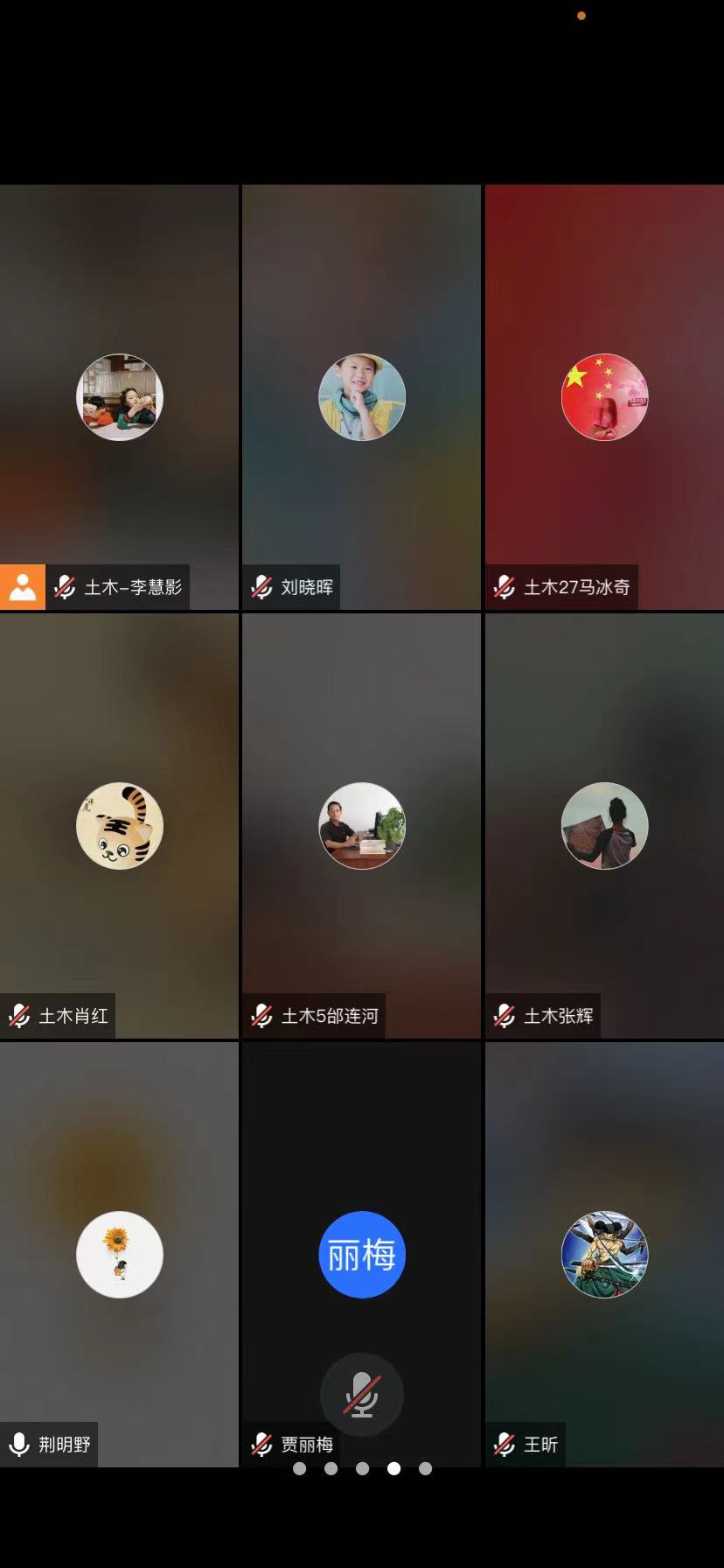Open 土木张辉's participant tile

coord(604,825)
